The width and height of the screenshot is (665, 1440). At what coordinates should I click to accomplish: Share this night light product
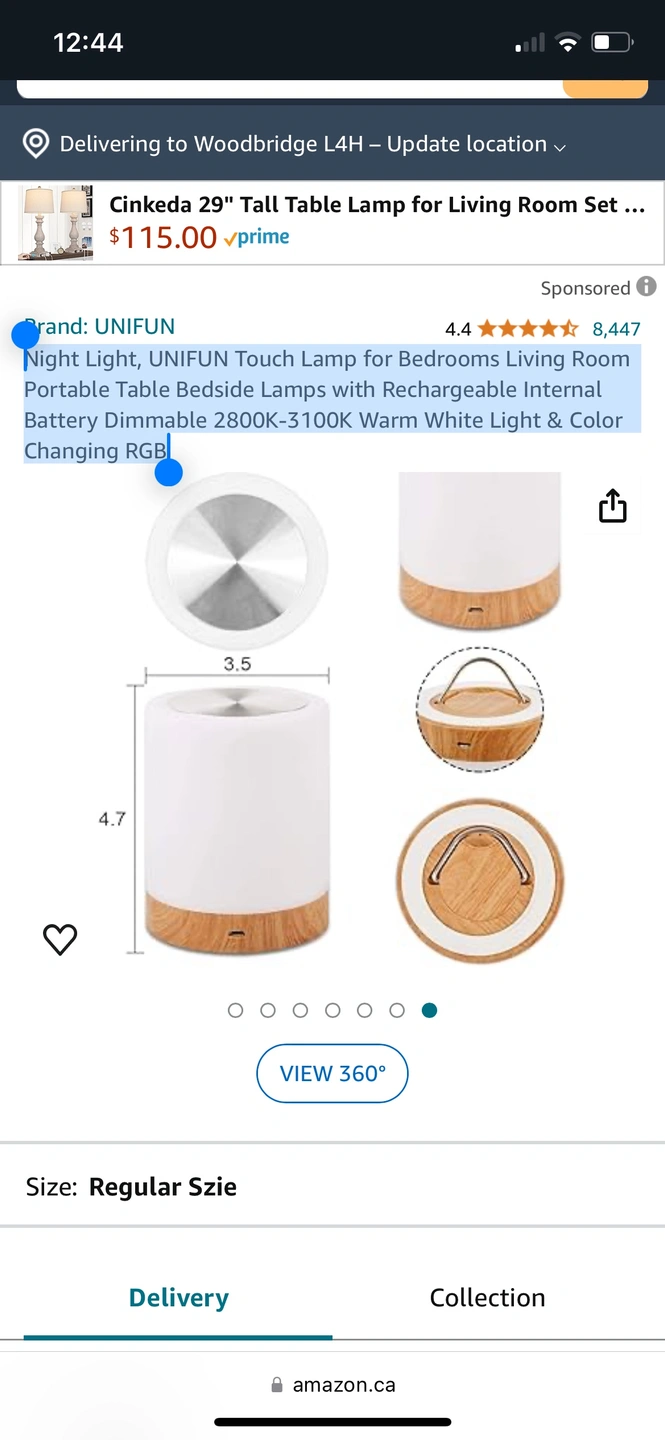(612, 506)
